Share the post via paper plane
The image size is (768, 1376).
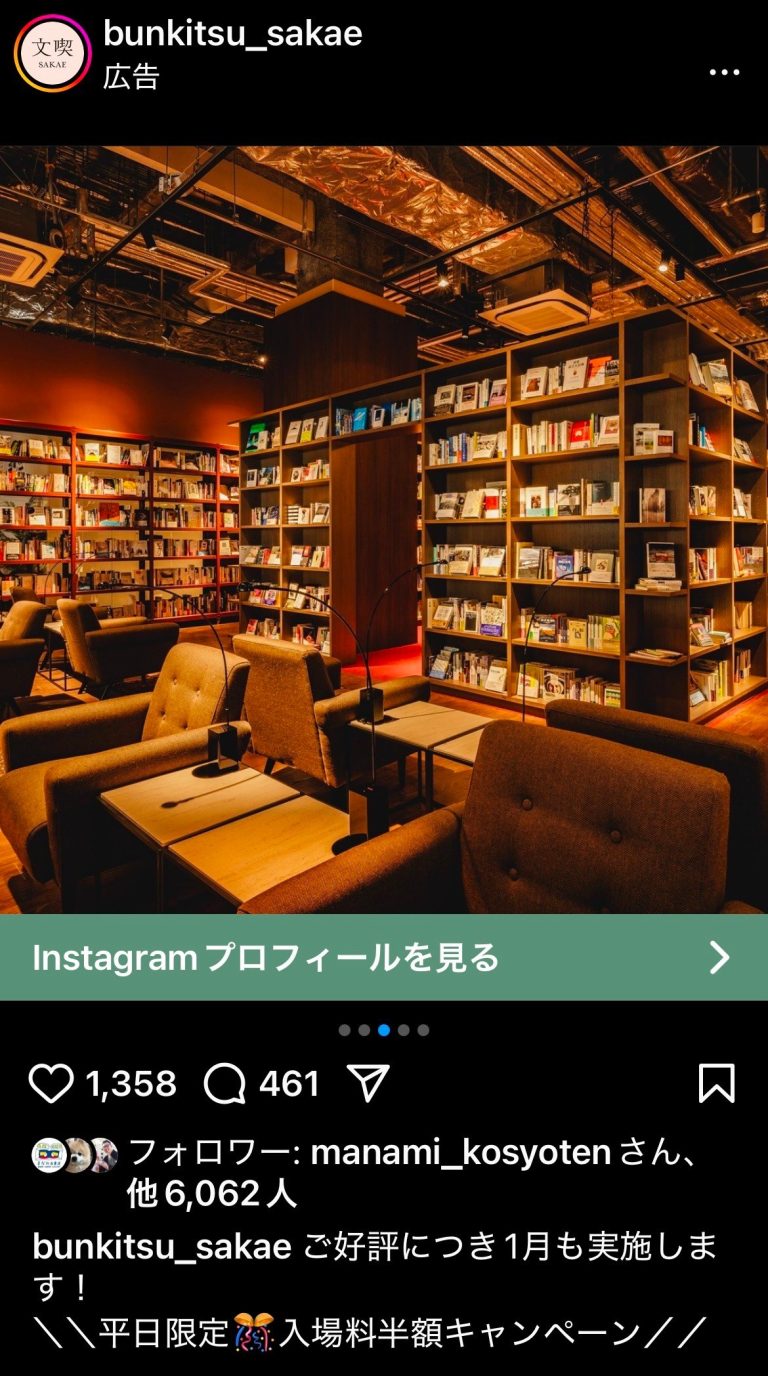click(368, 1083)
